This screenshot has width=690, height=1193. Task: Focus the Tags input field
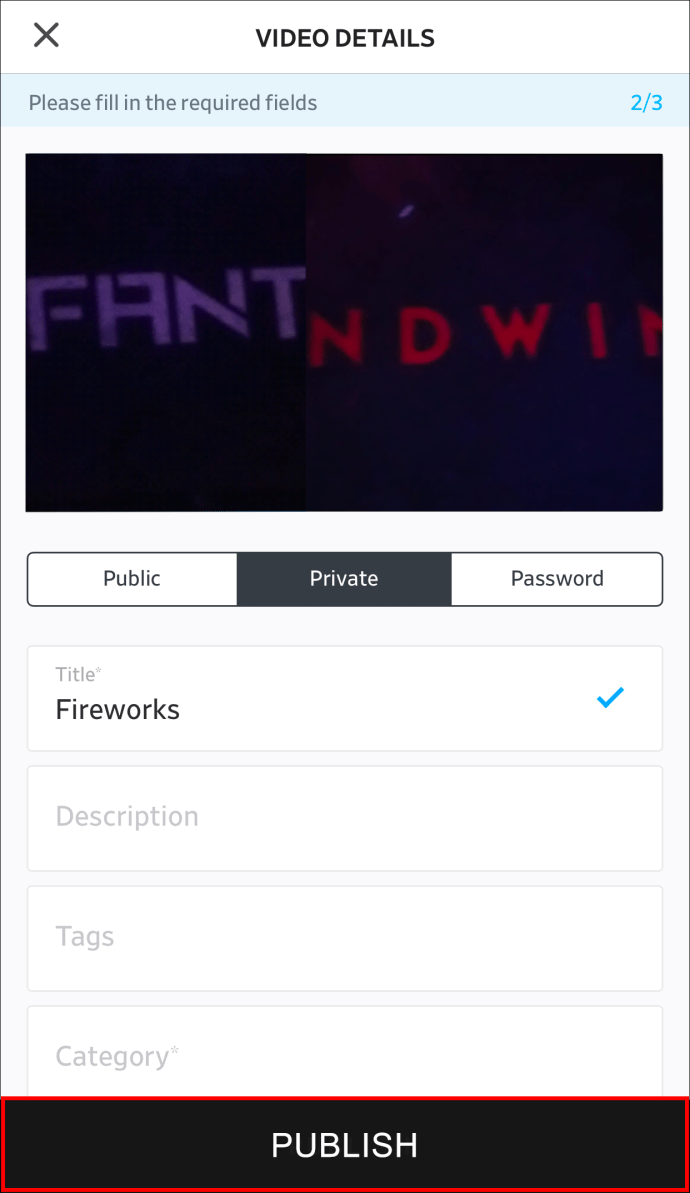345,938
